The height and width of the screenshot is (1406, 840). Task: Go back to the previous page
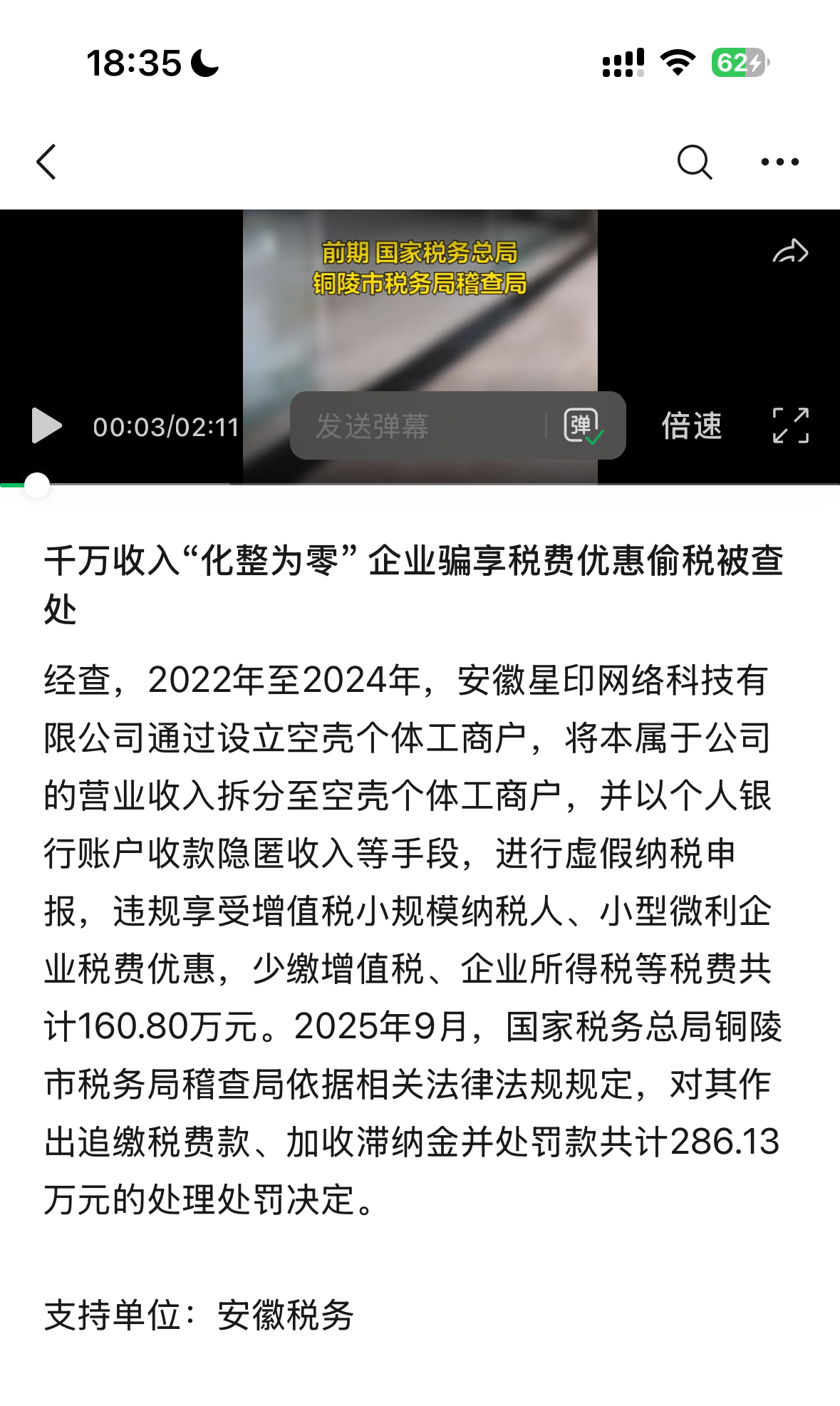point(47,162)
